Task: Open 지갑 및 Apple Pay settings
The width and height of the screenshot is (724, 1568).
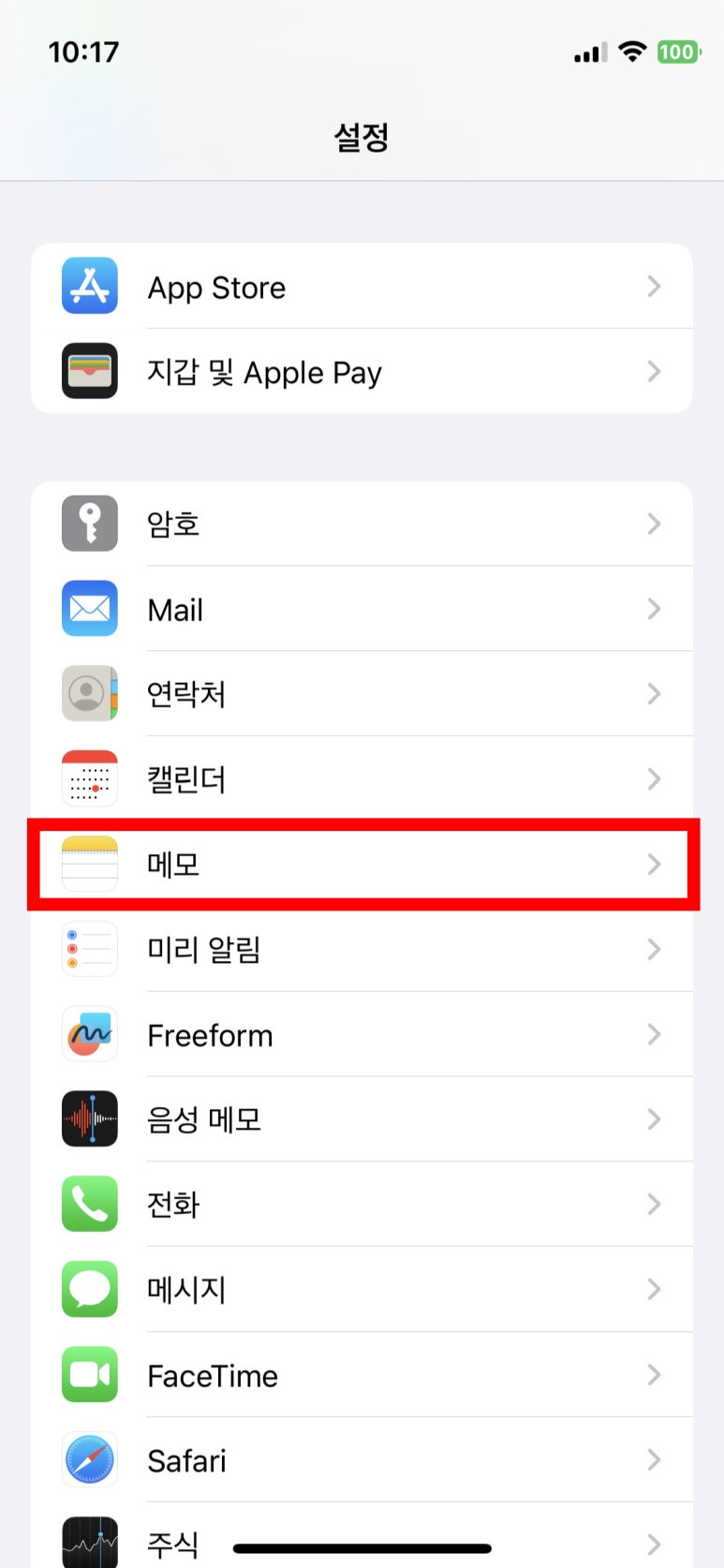Action: pos(362,372)
